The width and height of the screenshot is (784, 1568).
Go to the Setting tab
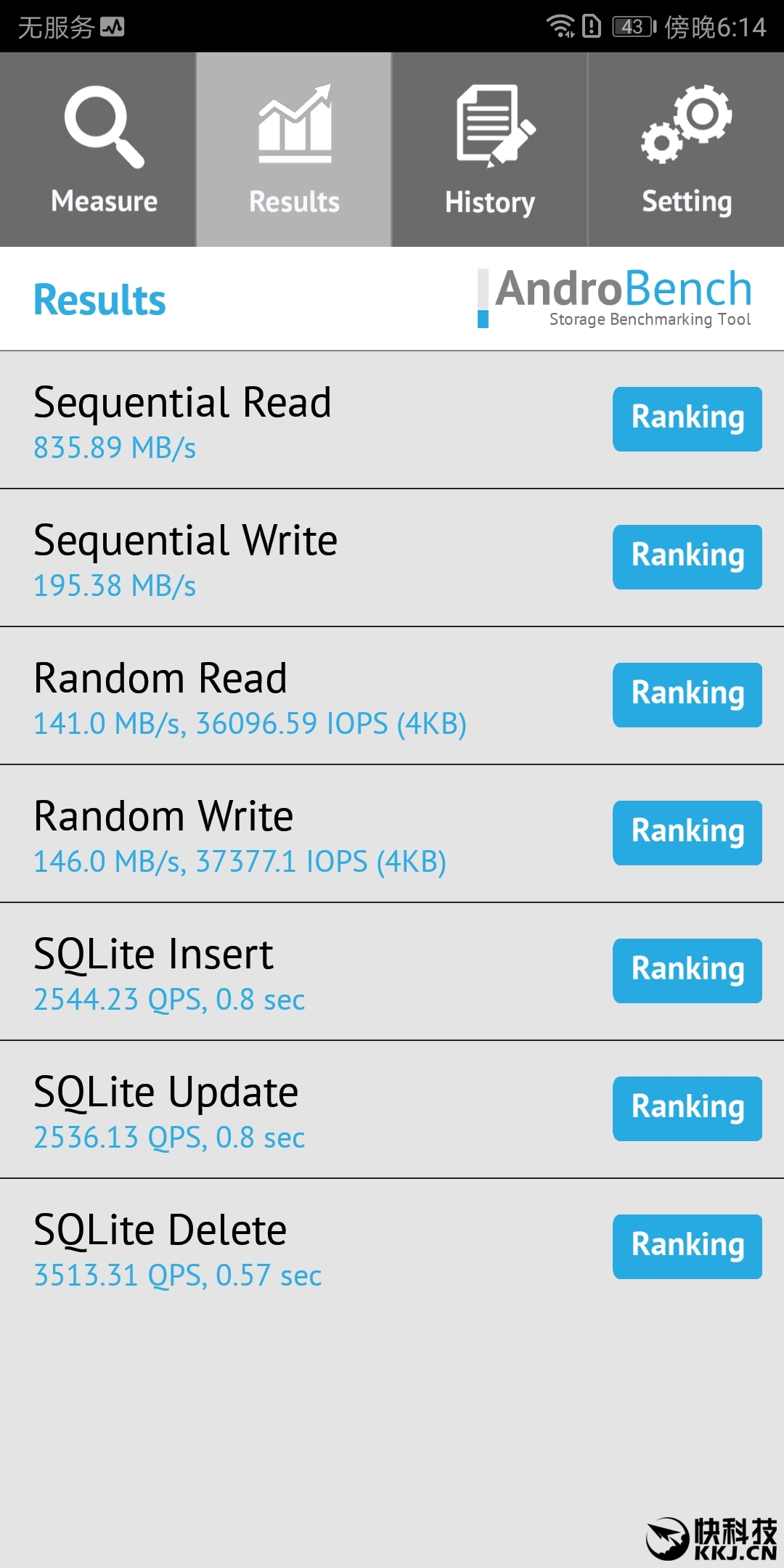[686, 150]
